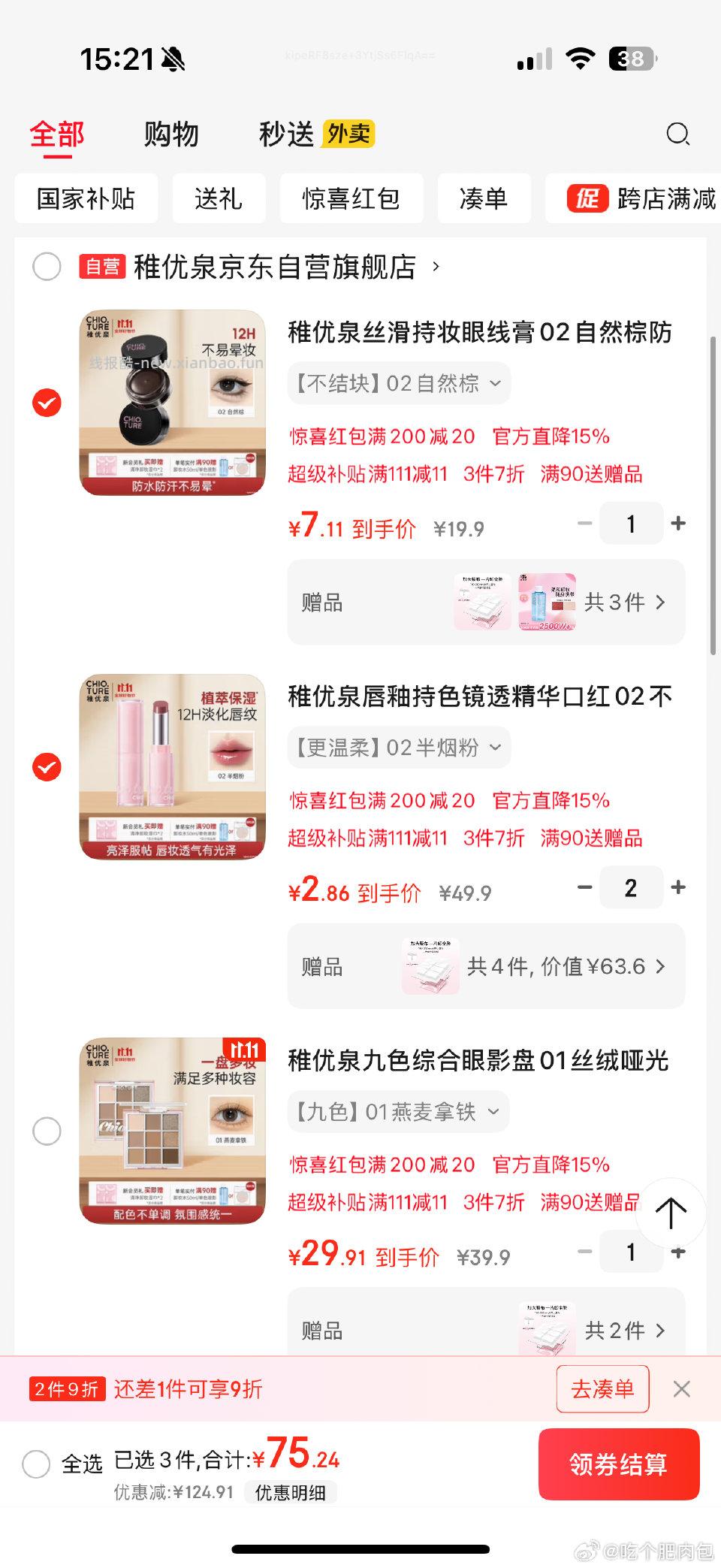This screenshot has height=1568, width=721.
Task: Tap the yellow 外卖 badge beside 秒送
Action: 347,132
